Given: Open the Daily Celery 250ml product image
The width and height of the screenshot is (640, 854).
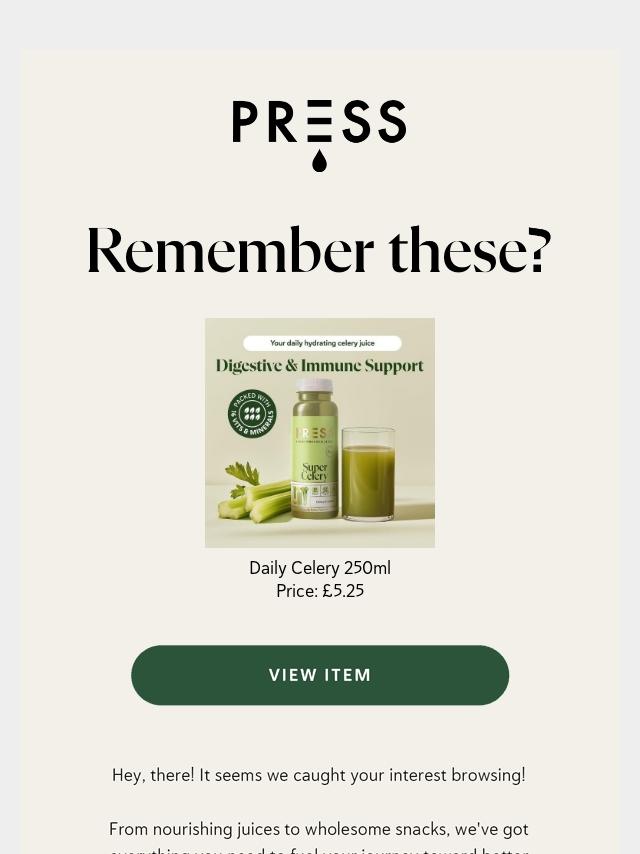Looking at the screenshot, I should (320, 433).
